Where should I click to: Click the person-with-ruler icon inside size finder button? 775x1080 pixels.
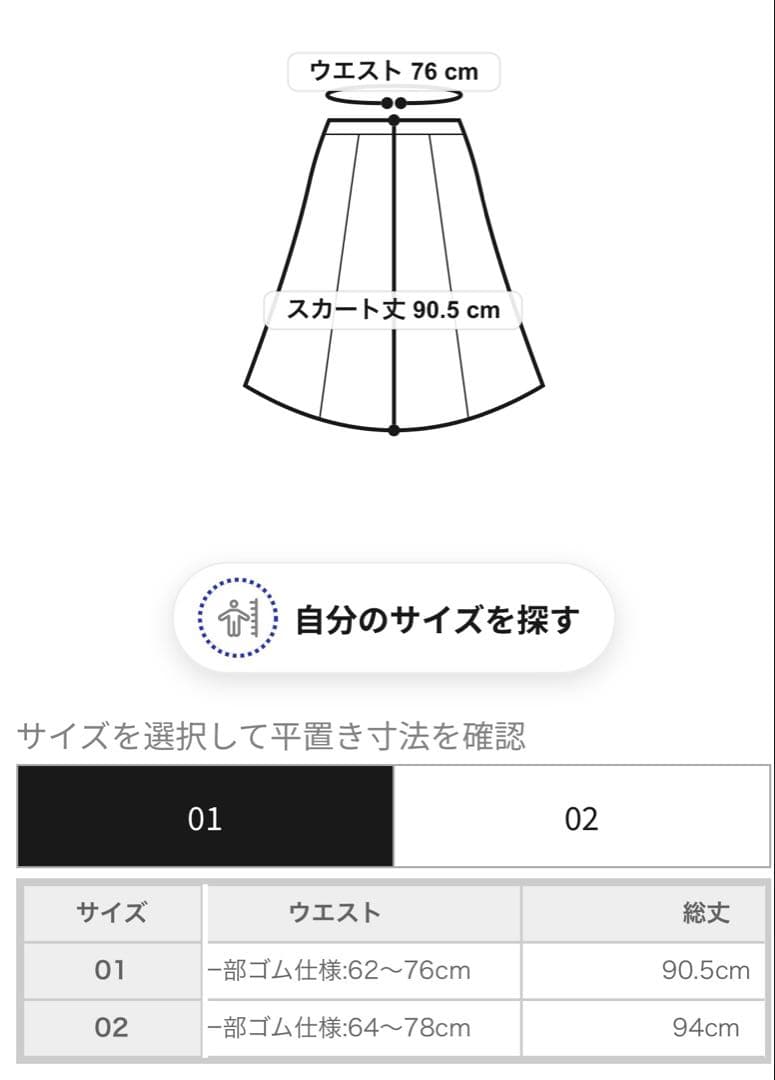[232, 617]
